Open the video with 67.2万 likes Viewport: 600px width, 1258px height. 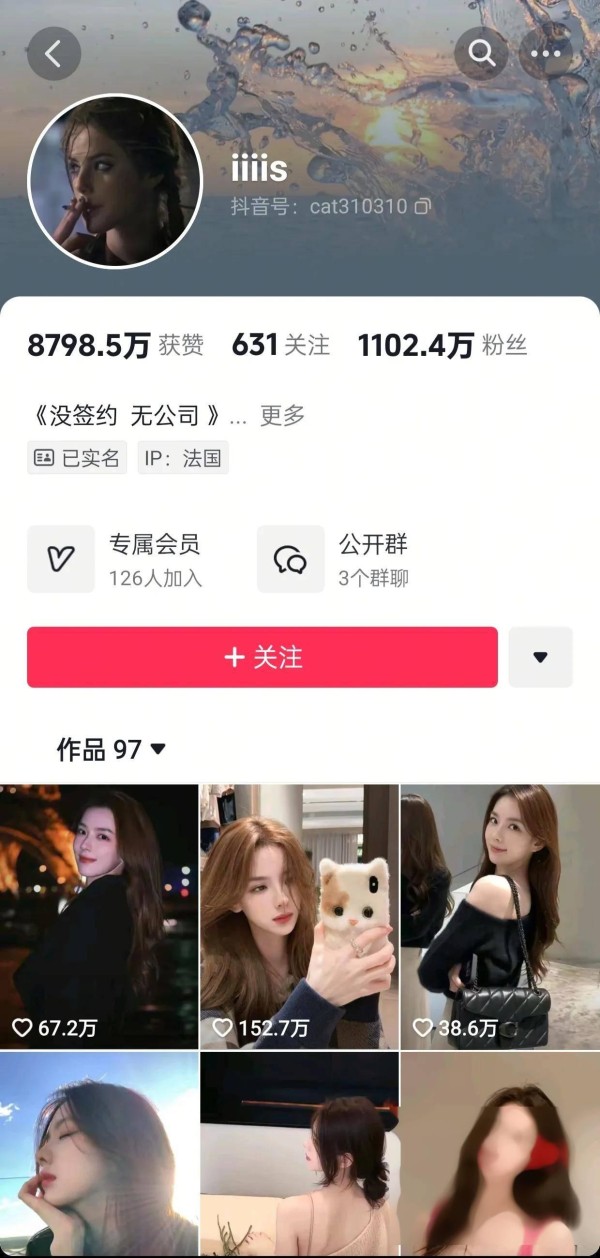(99, 916)
